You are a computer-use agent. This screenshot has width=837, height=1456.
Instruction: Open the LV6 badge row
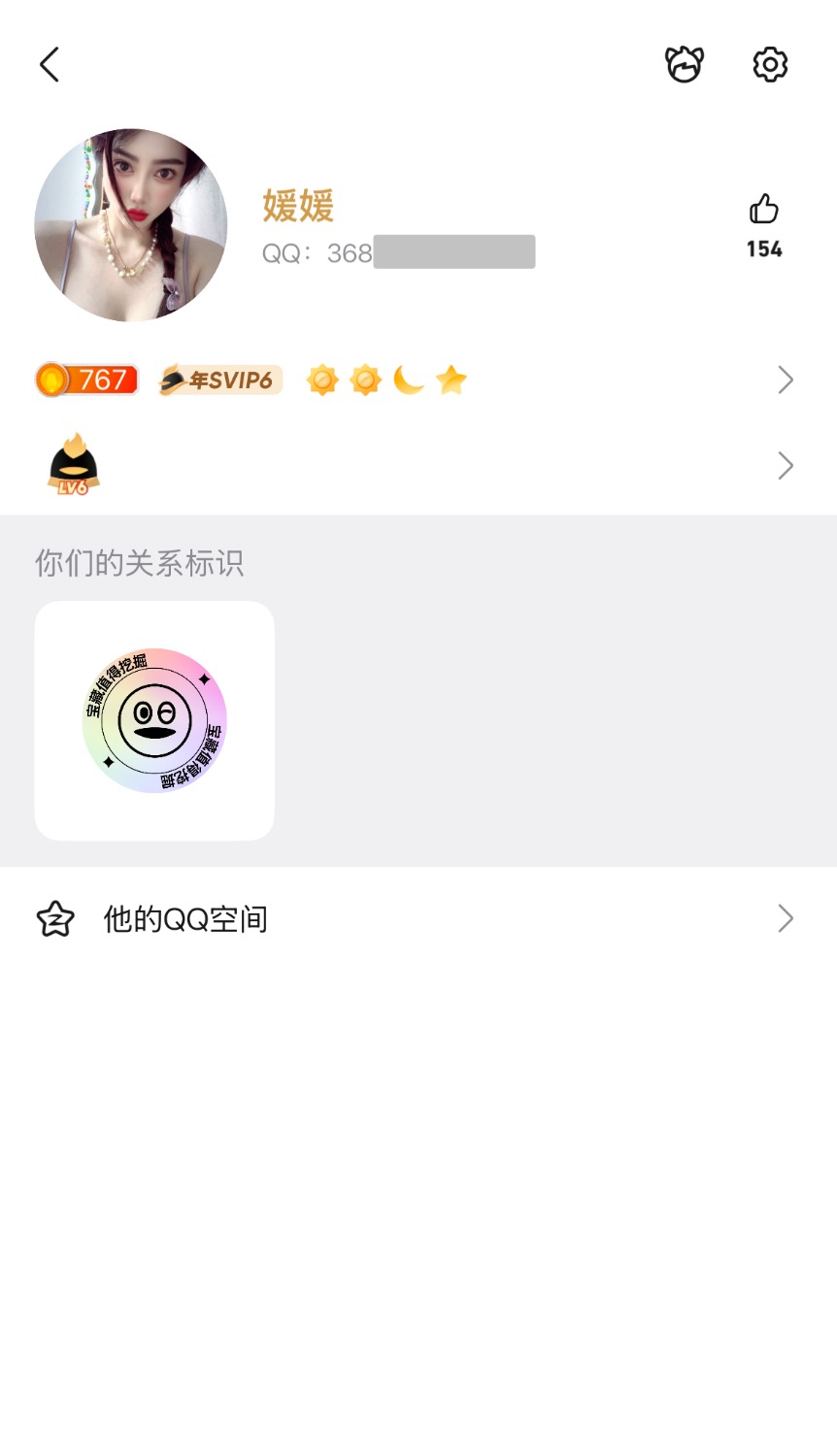tap(418, 466)
